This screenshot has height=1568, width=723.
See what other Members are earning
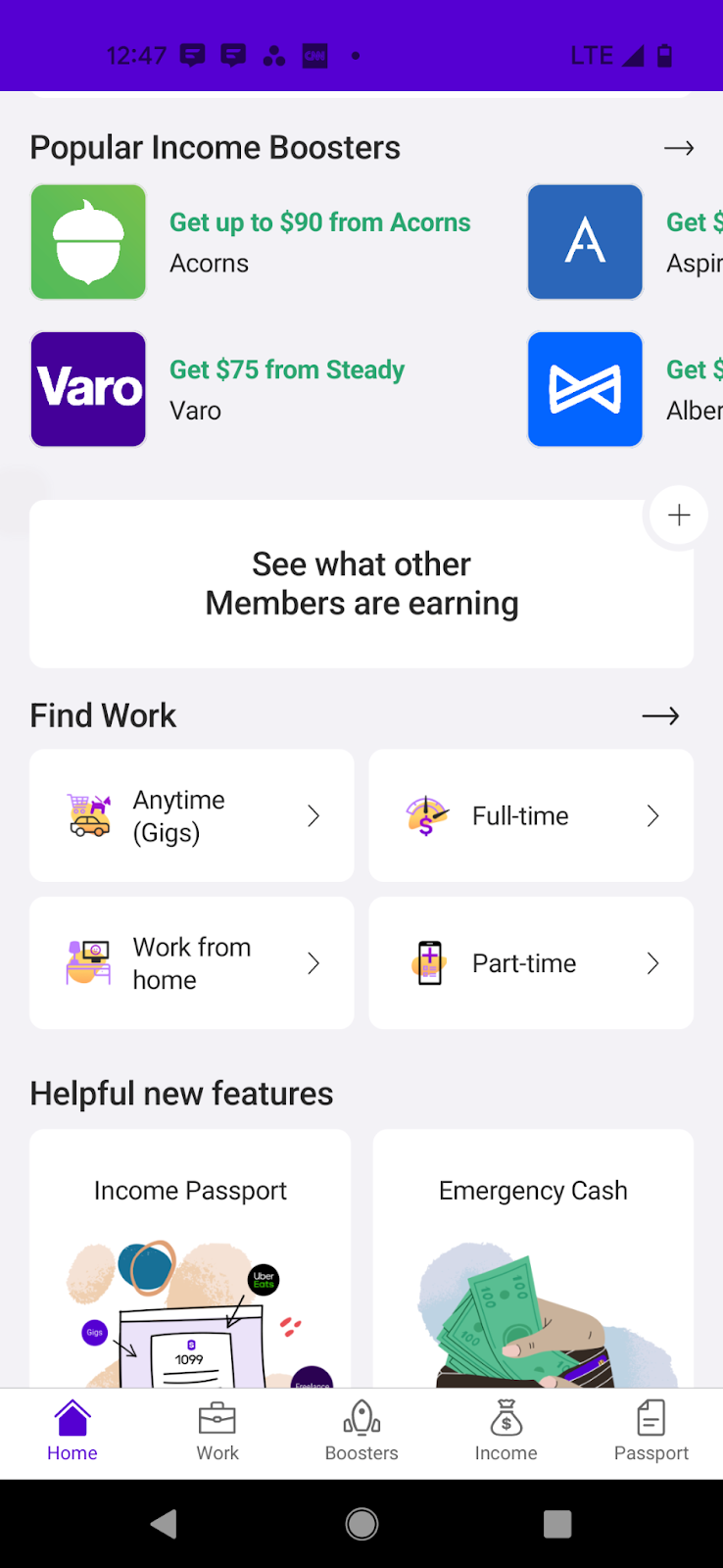361,584
